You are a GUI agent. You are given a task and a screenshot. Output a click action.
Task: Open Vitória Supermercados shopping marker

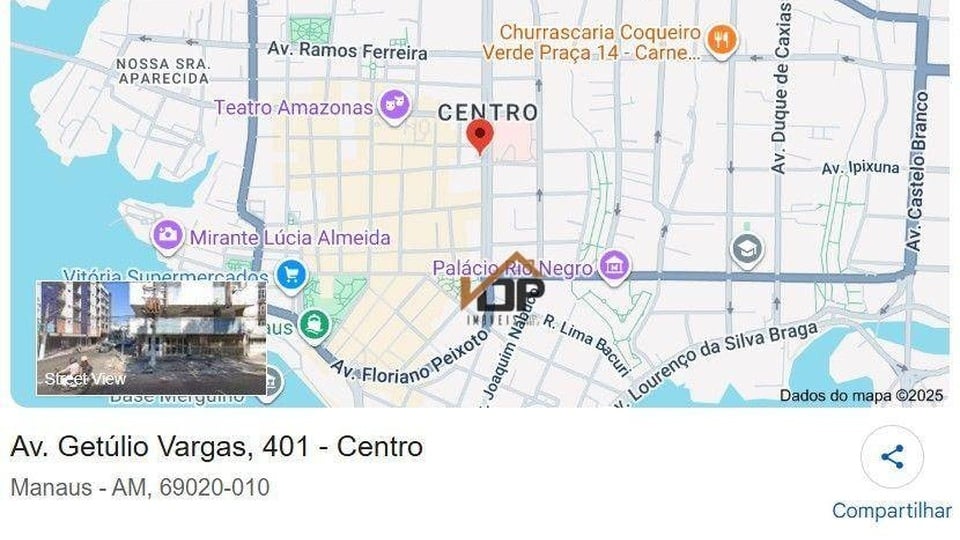[291, 275]
